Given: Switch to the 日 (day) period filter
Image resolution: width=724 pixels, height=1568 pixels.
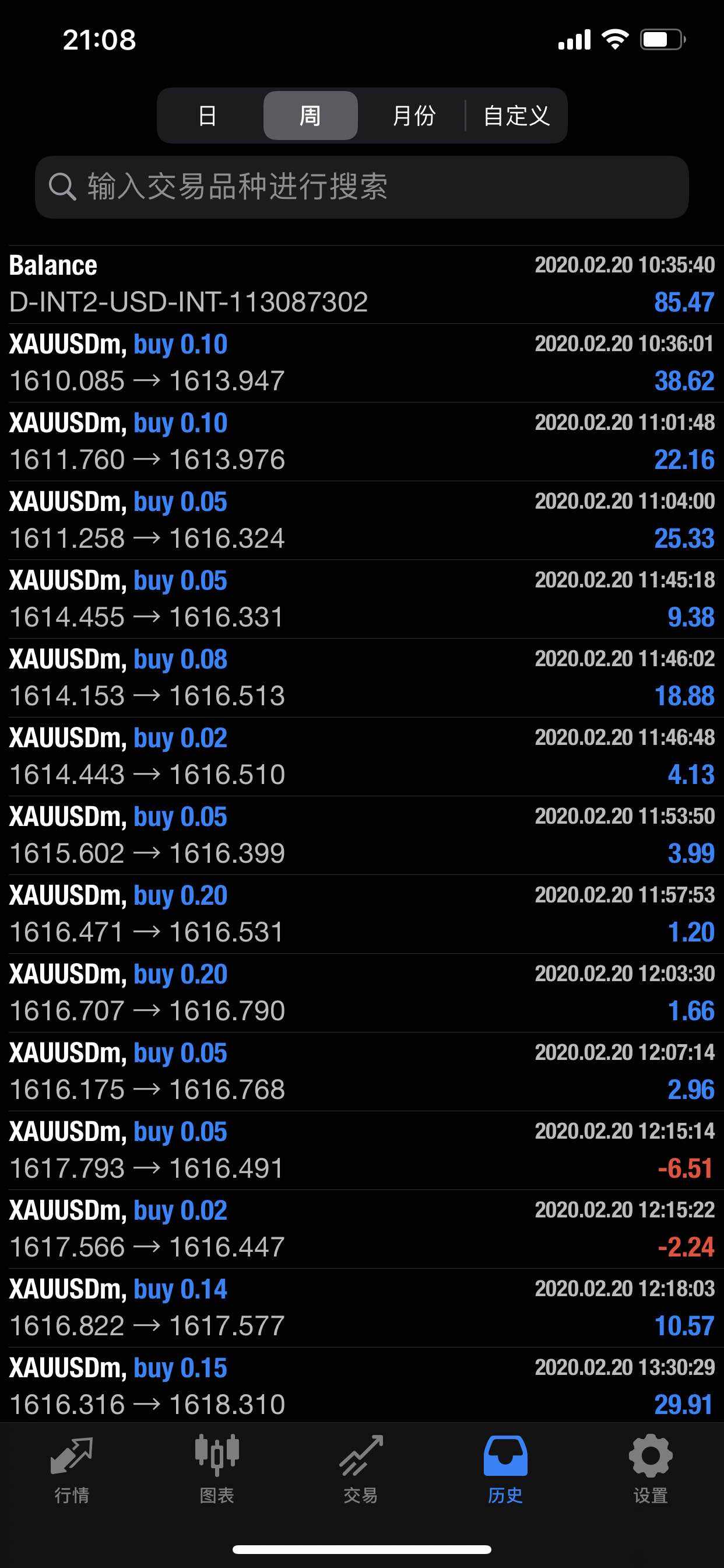Looking at the screenshot, I should coord(208,116).
